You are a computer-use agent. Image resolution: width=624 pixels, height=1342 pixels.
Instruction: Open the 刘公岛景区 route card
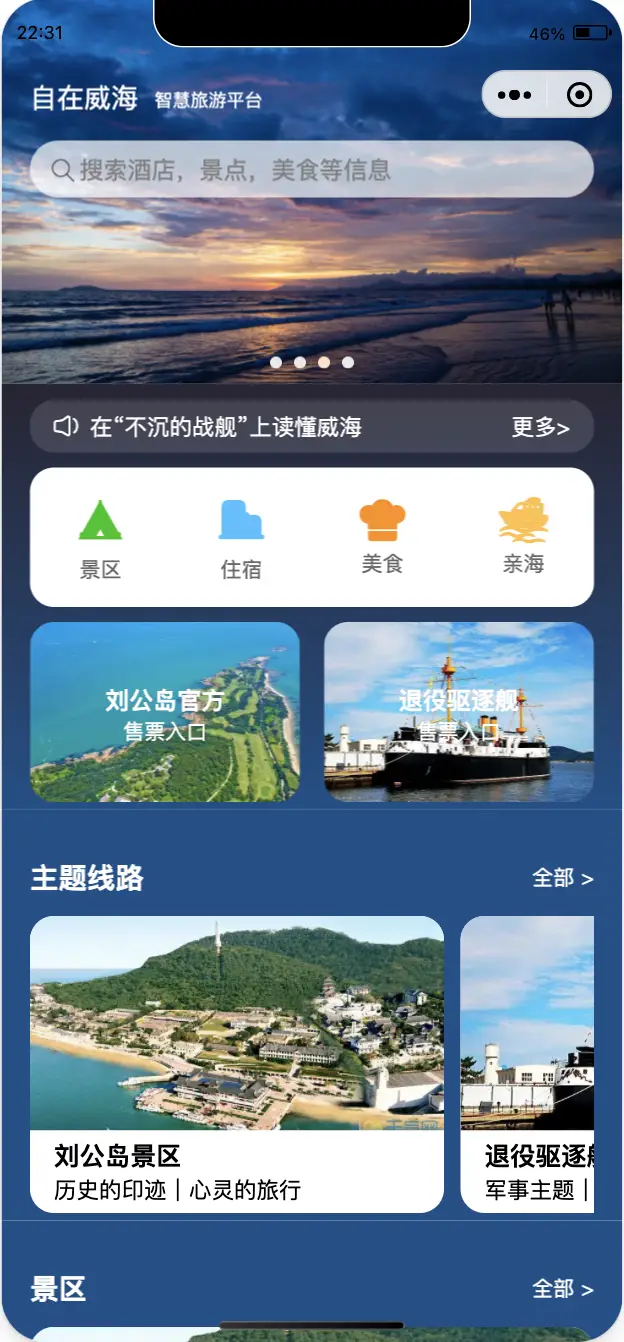237,1064
